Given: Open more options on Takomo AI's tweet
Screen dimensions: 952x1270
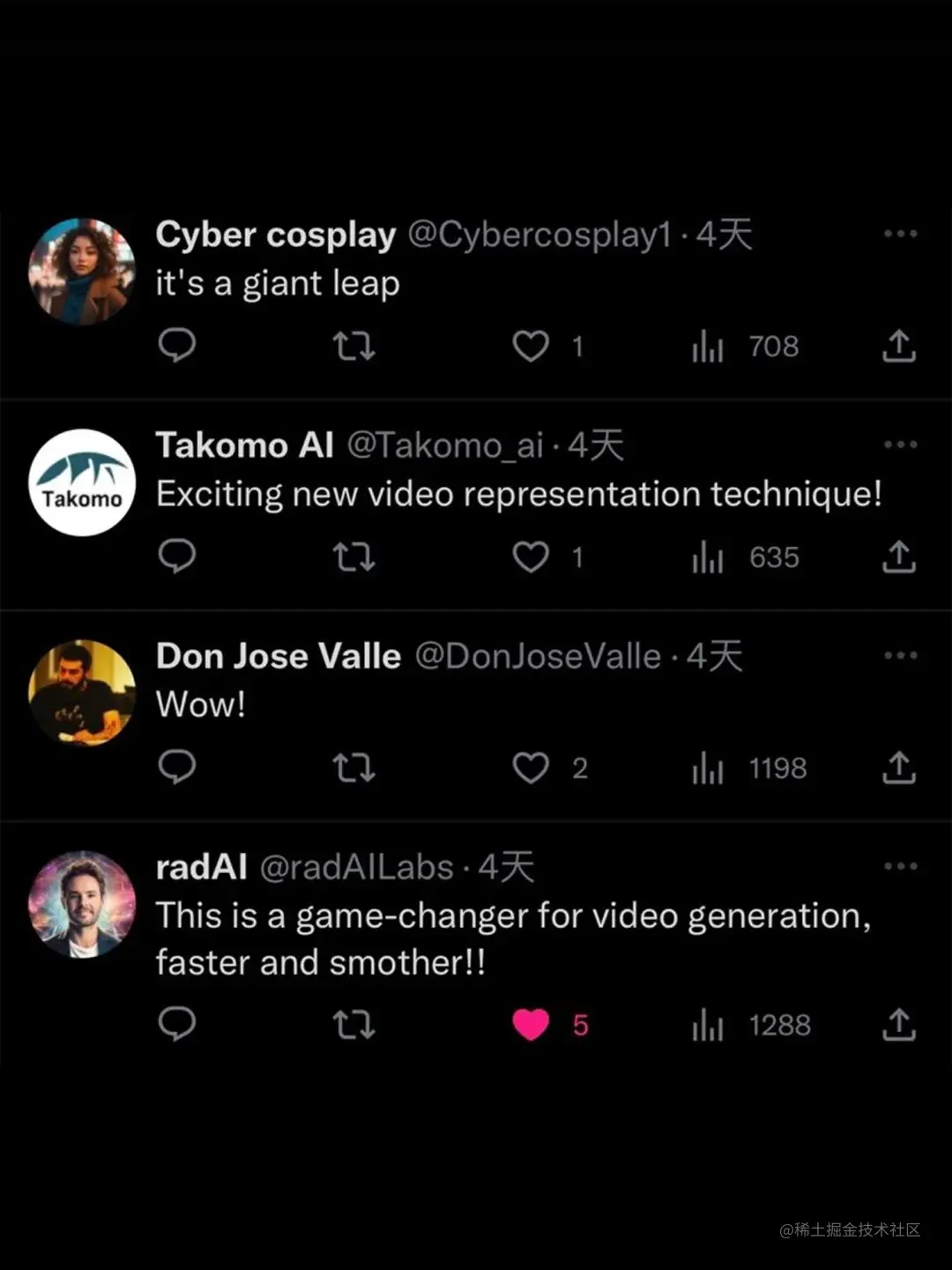Looking at the screenshot, I should [900, 444].
